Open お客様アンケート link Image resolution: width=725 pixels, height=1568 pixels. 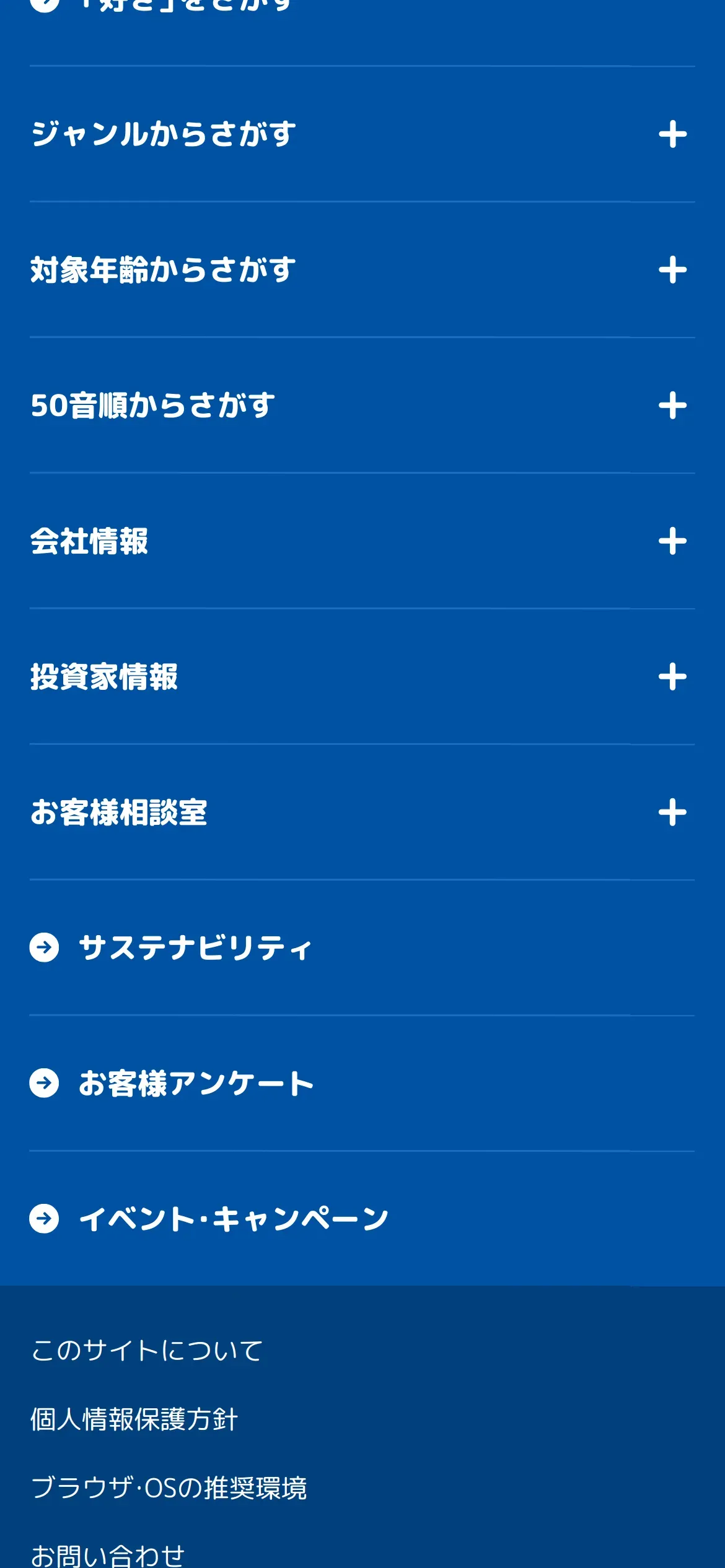[196, 1083]
